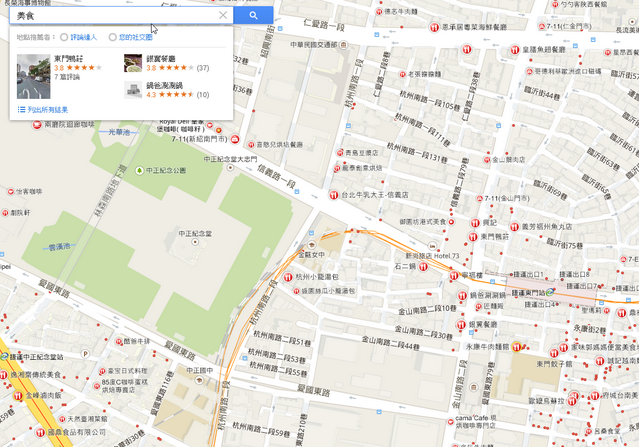The image size is (639, 447).
Task: Select the 評論達人 radio option
Action: [x=65, y=37]
